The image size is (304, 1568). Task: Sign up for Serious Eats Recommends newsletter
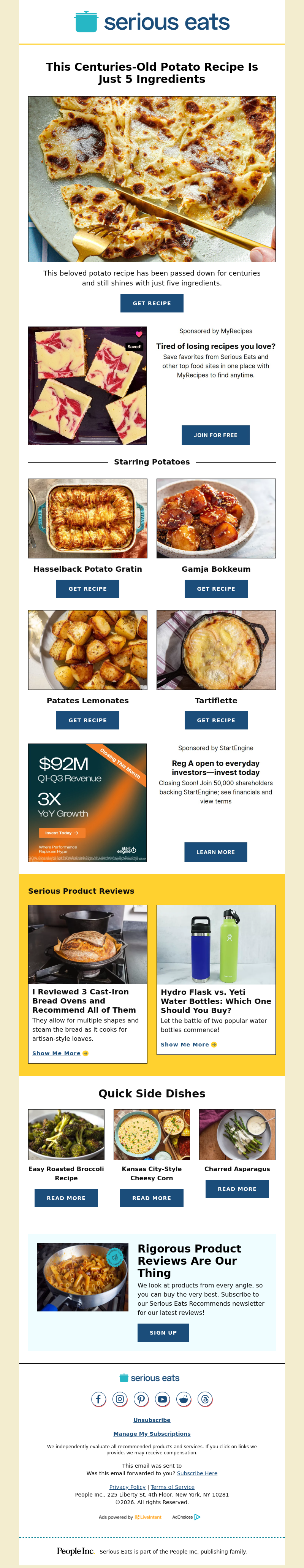tap(163, 1332)
